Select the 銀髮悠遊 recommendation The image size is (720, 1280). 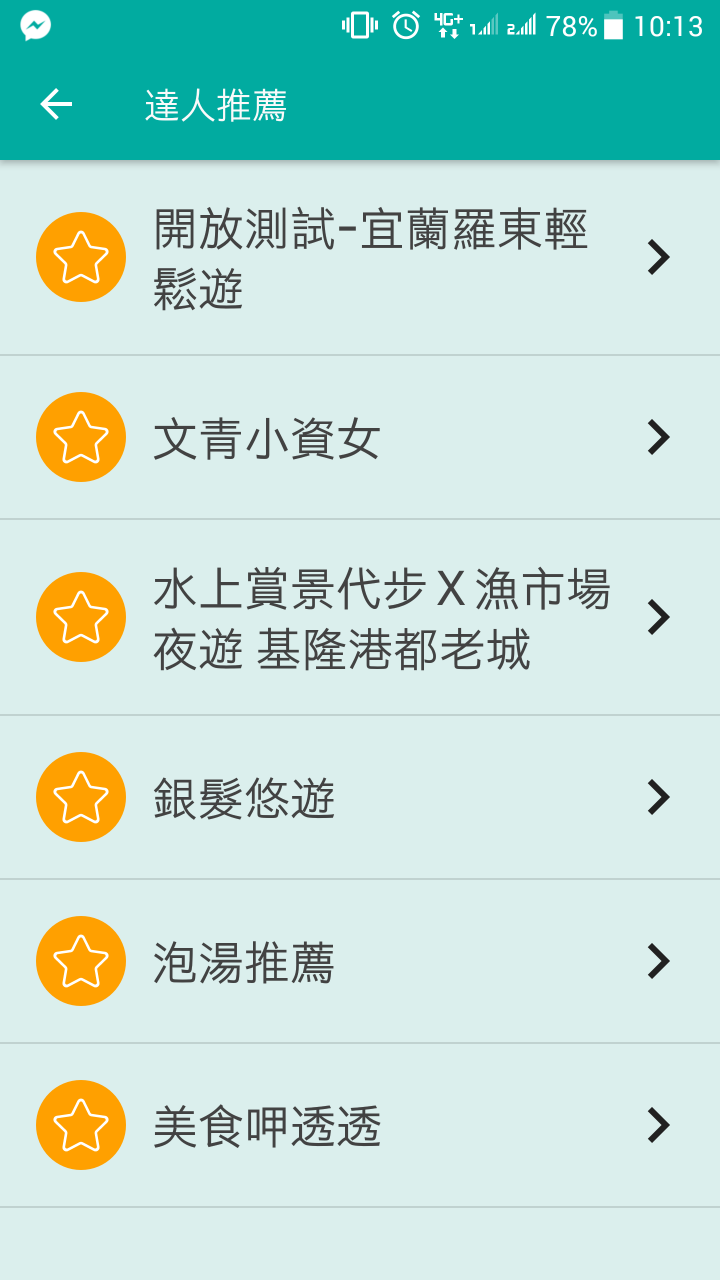360,797
